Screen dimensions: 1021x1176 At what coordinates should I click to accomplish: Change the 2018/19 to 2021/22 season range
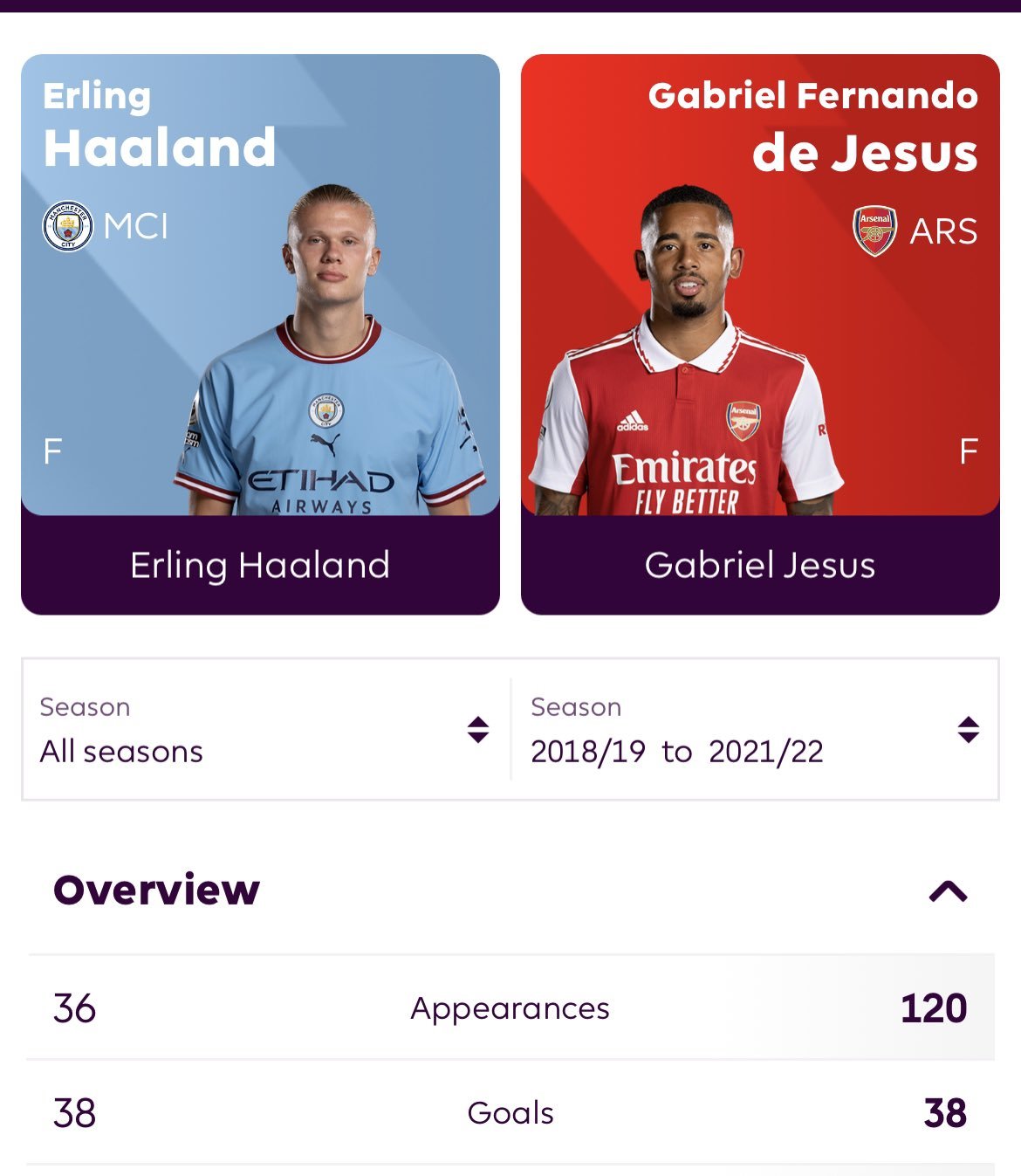pos(754,730)
